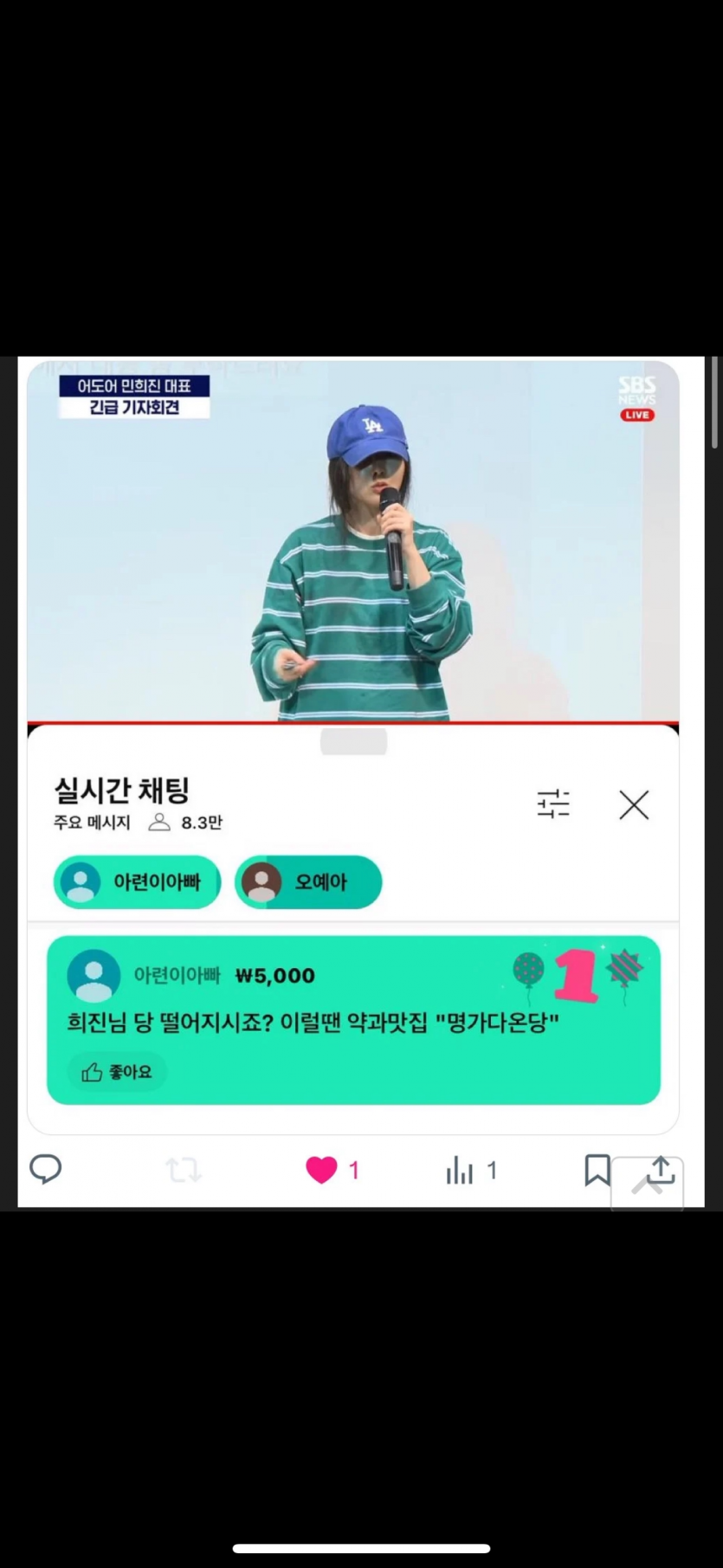Open the attached live chat image

point(352,745)
